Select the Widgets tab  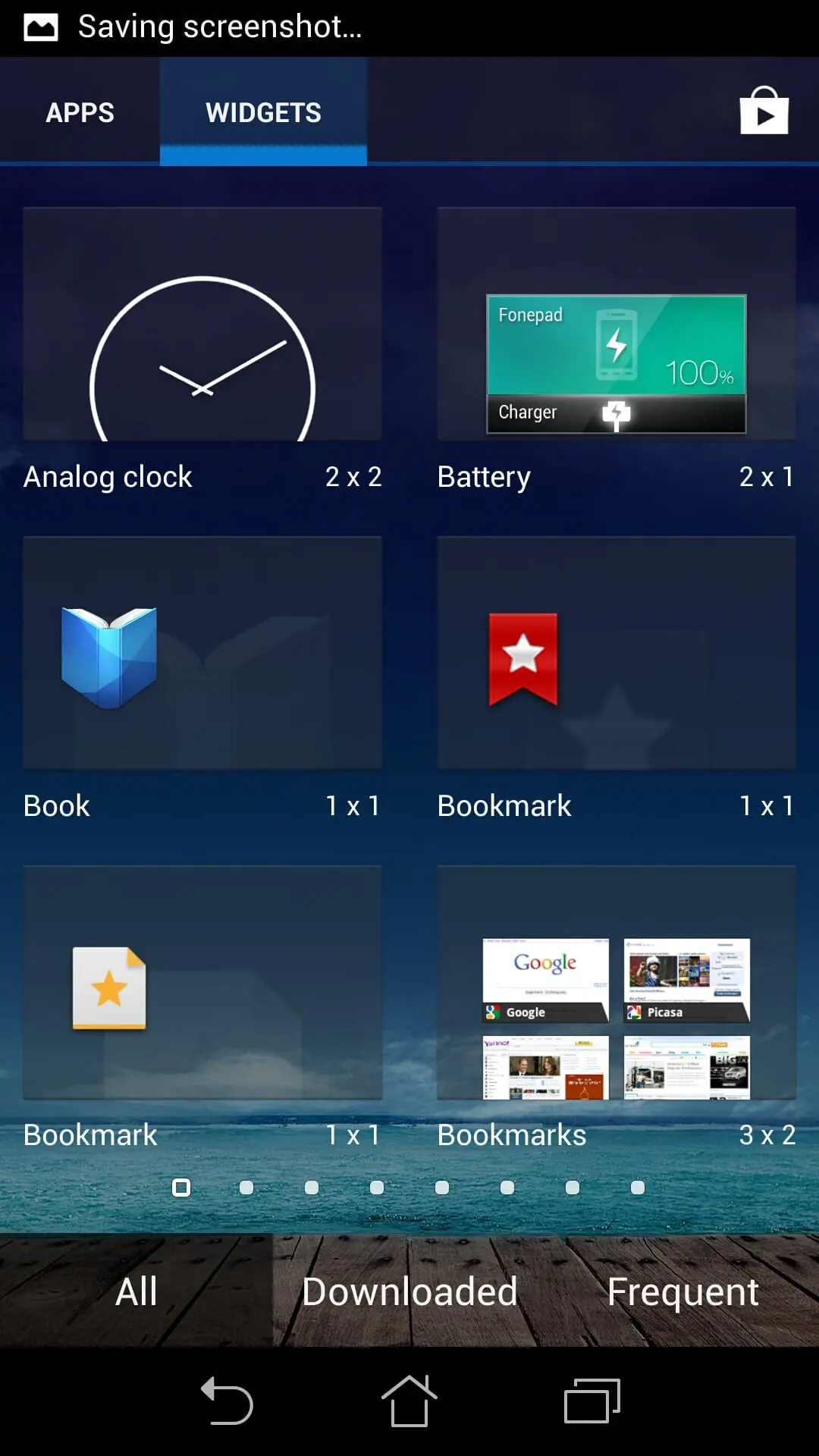point(263,112)
